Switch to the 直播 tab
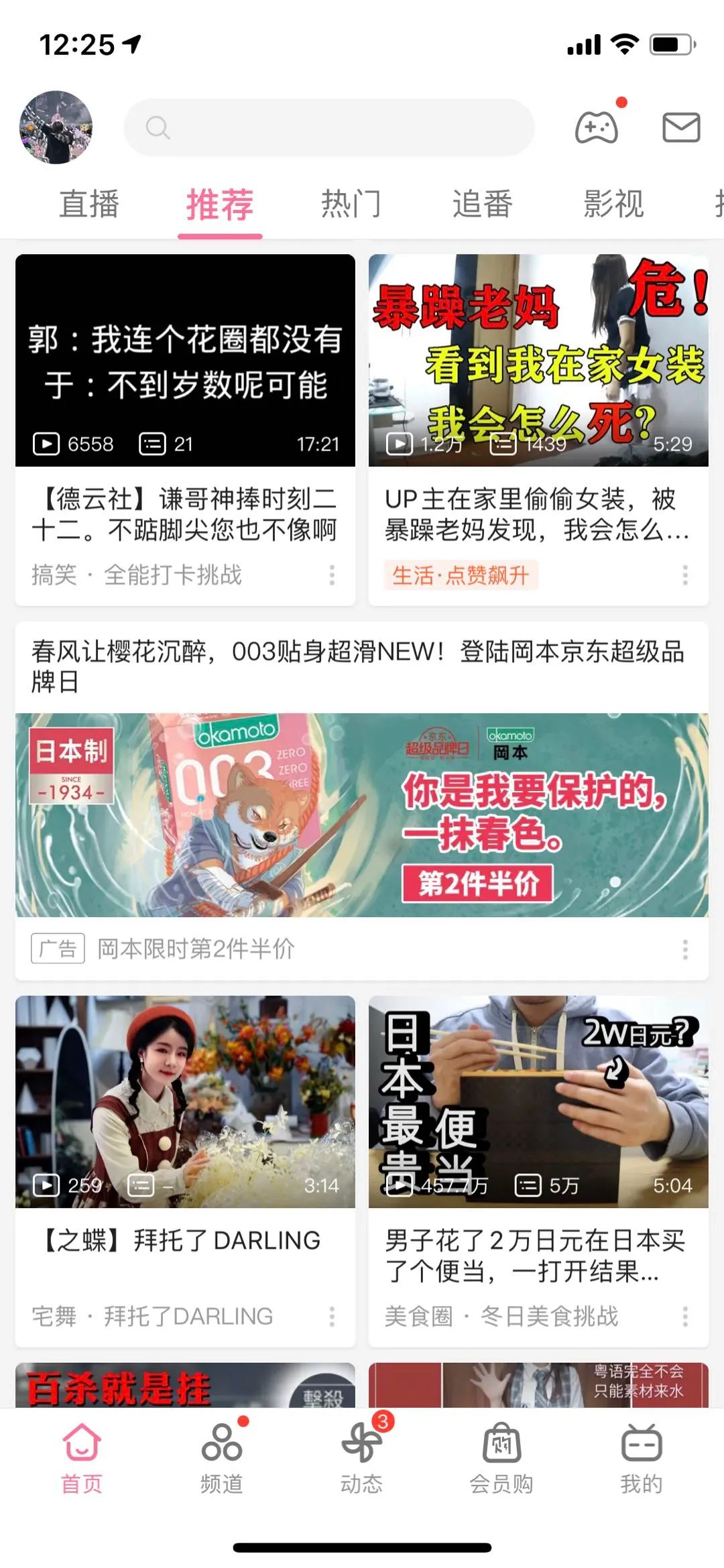This screenshot has width=724, height=1568. (x=89, y=204)
